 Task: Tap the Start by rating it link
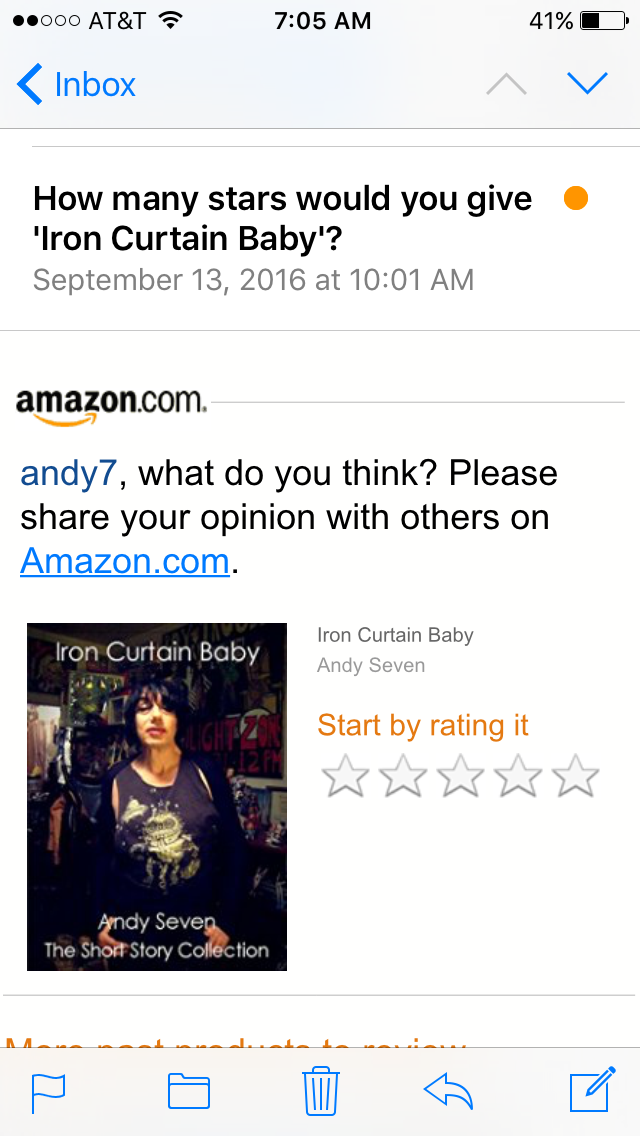[x=423, y=725]
